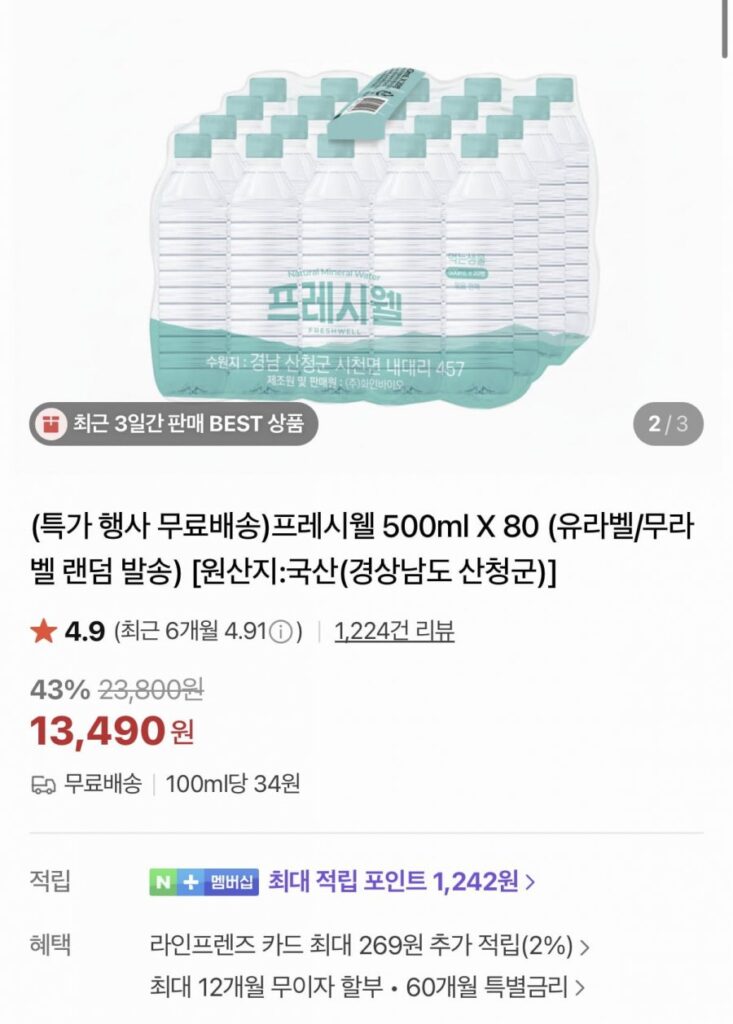Click the delivery truck icon beside 무료배송

click(x=41, y=780)
